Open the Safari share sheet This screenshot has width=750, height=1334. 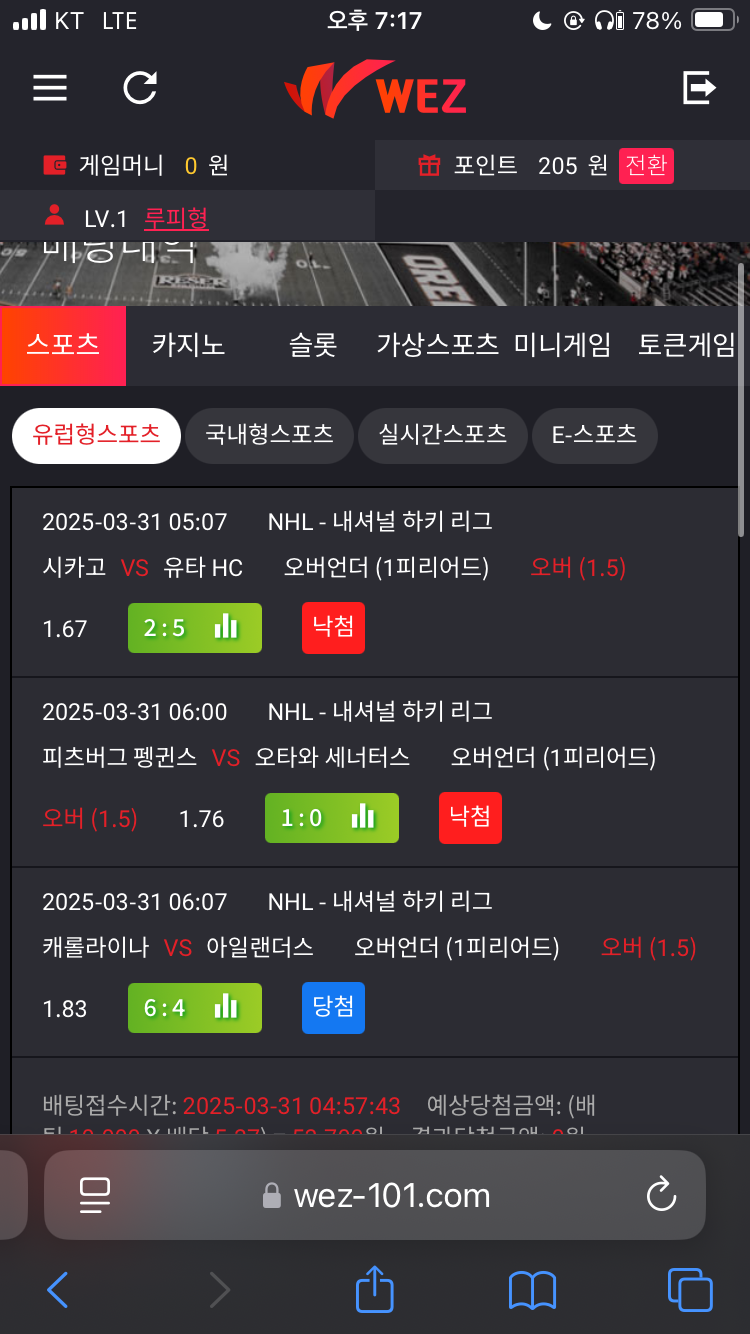point(375,1290)
